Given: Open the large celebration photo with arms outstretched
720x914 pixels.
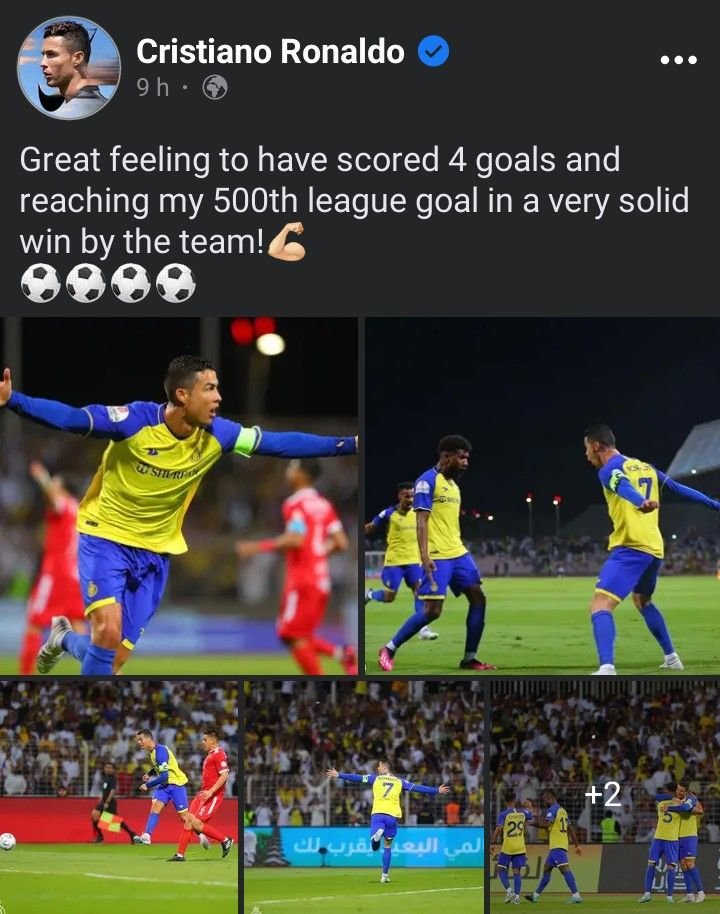Looking at the screenshot, I should tap(179, 496).
